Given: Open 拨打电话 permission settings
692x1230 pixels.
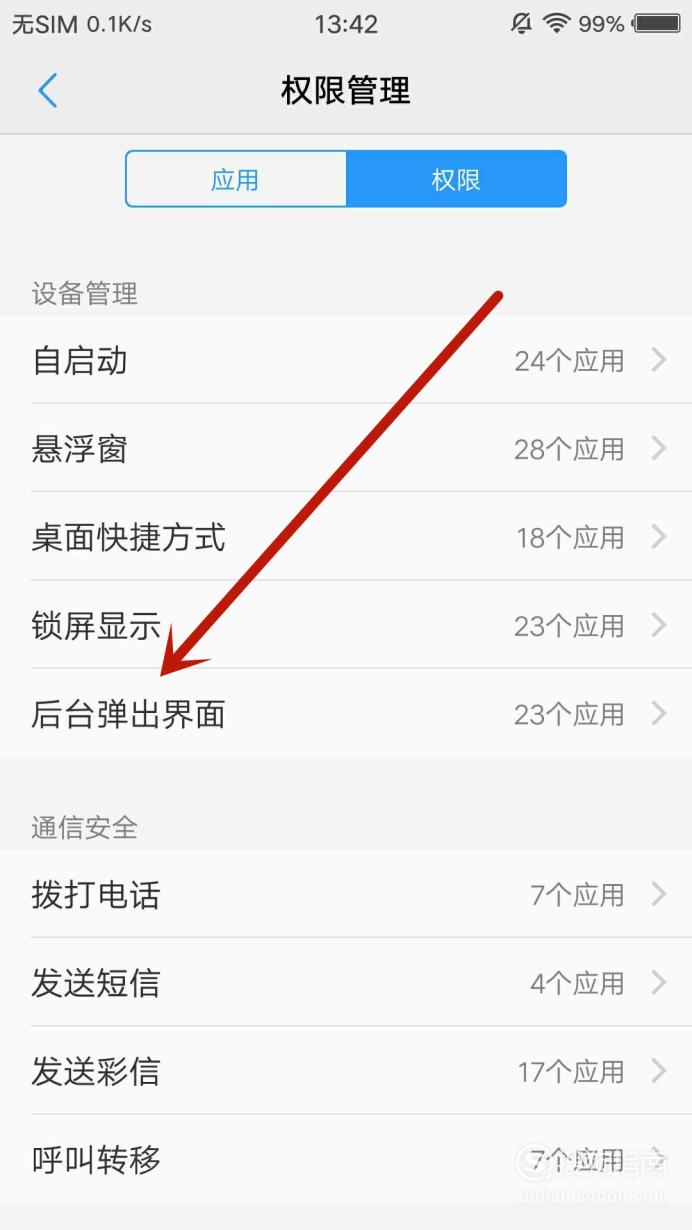Looking at the screenshot, I should (x=346, y=894).
